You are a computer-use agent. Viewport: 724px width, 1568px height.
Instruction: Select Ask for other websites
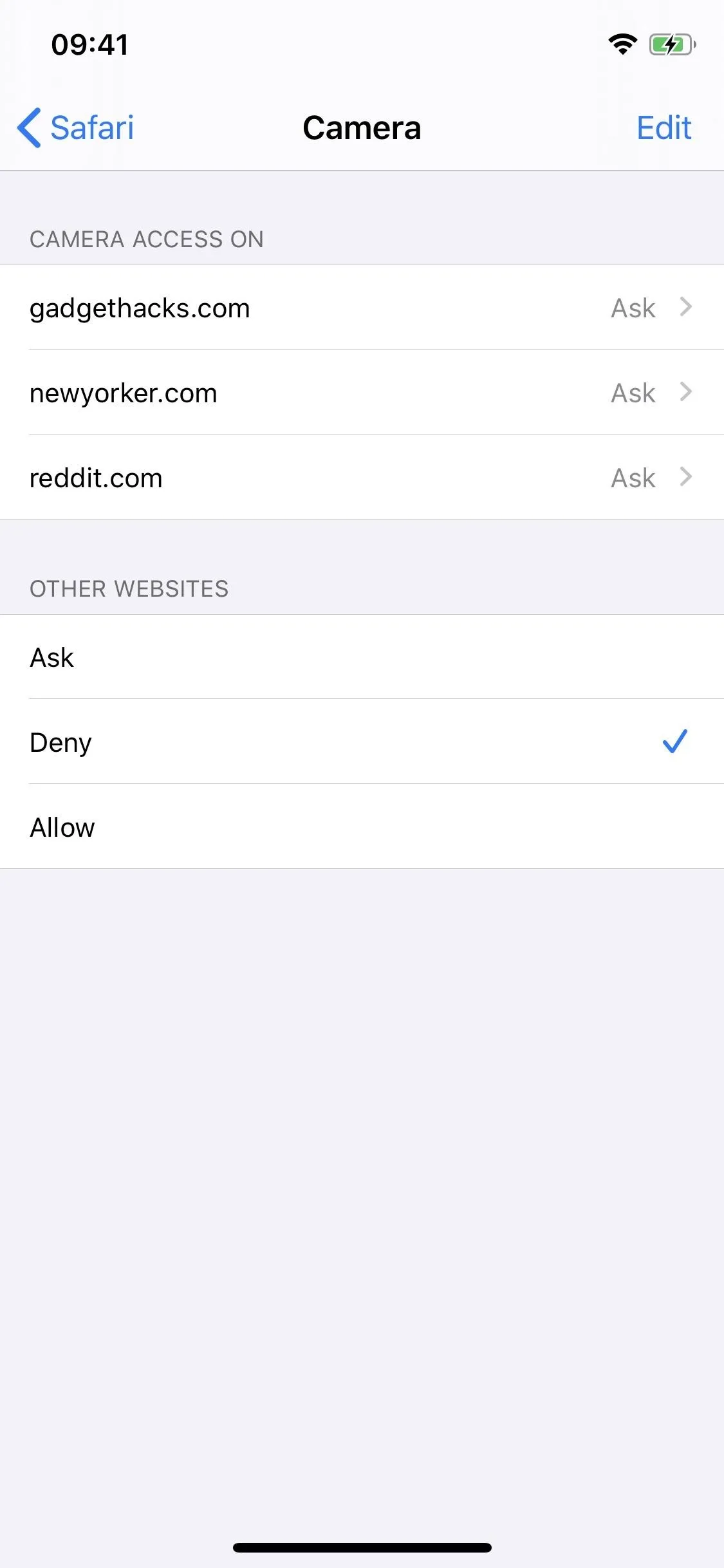point(362,657)
